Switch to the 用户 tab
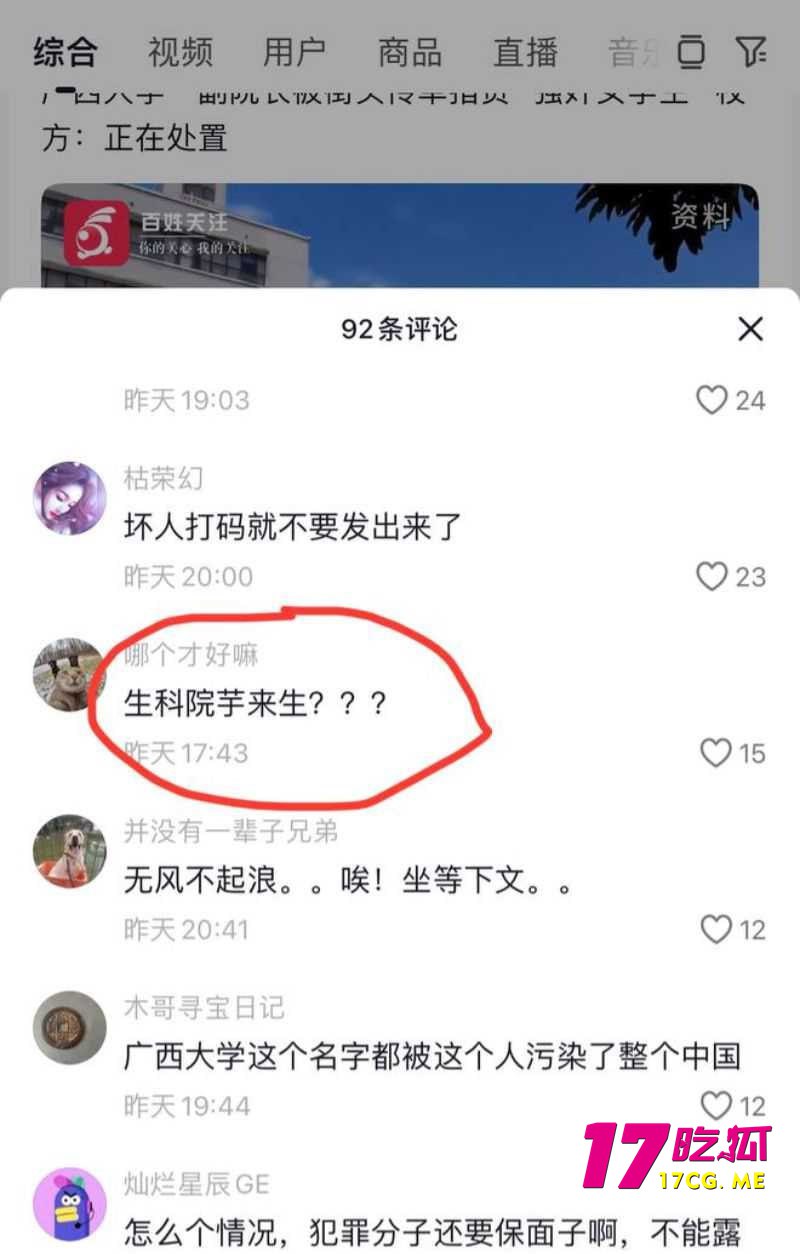Viewport: 800px width, 1254px height. [295, 52]
